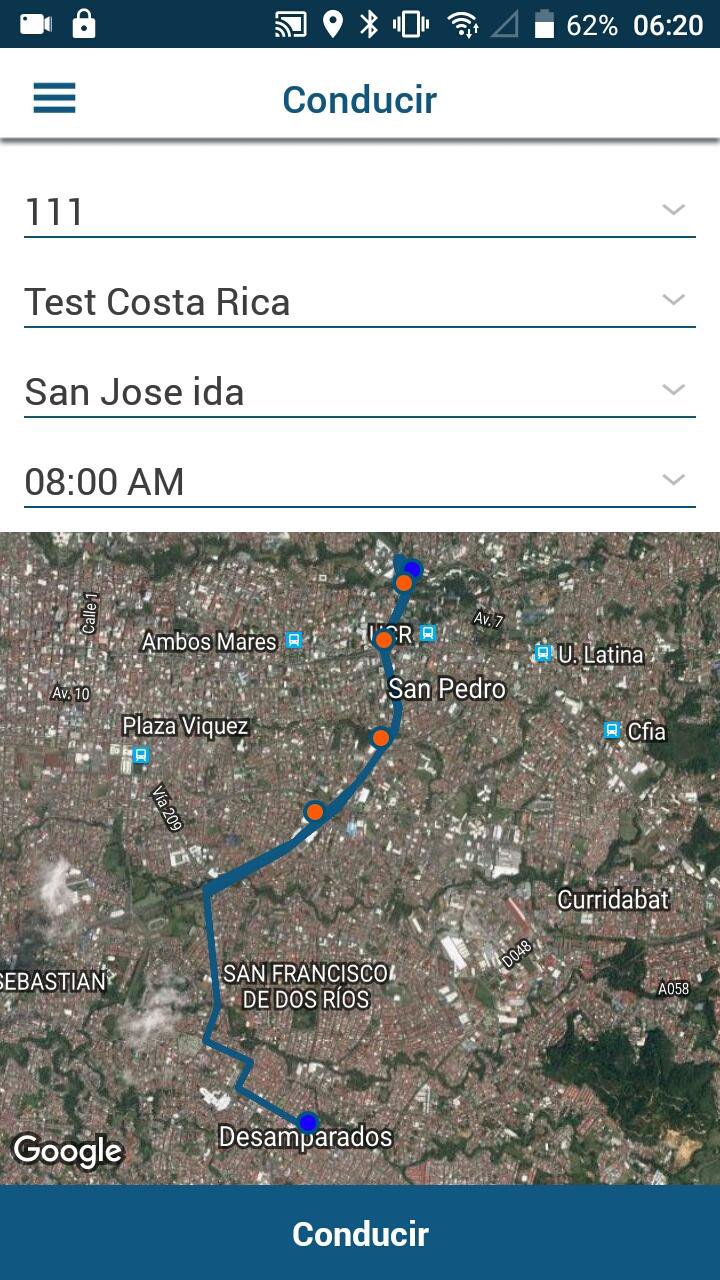The image size is (720, 1280).
Task: Expand the dropdown showing 111
Action: (x=359, y=211)
